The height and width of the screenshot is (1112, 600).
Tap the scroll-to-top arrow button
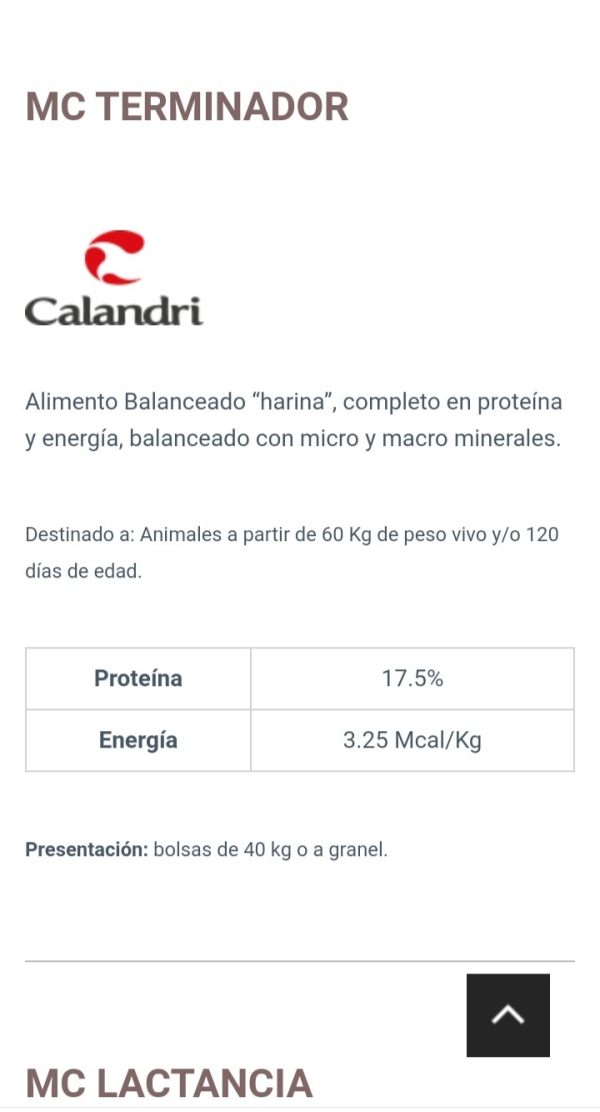508,1015
